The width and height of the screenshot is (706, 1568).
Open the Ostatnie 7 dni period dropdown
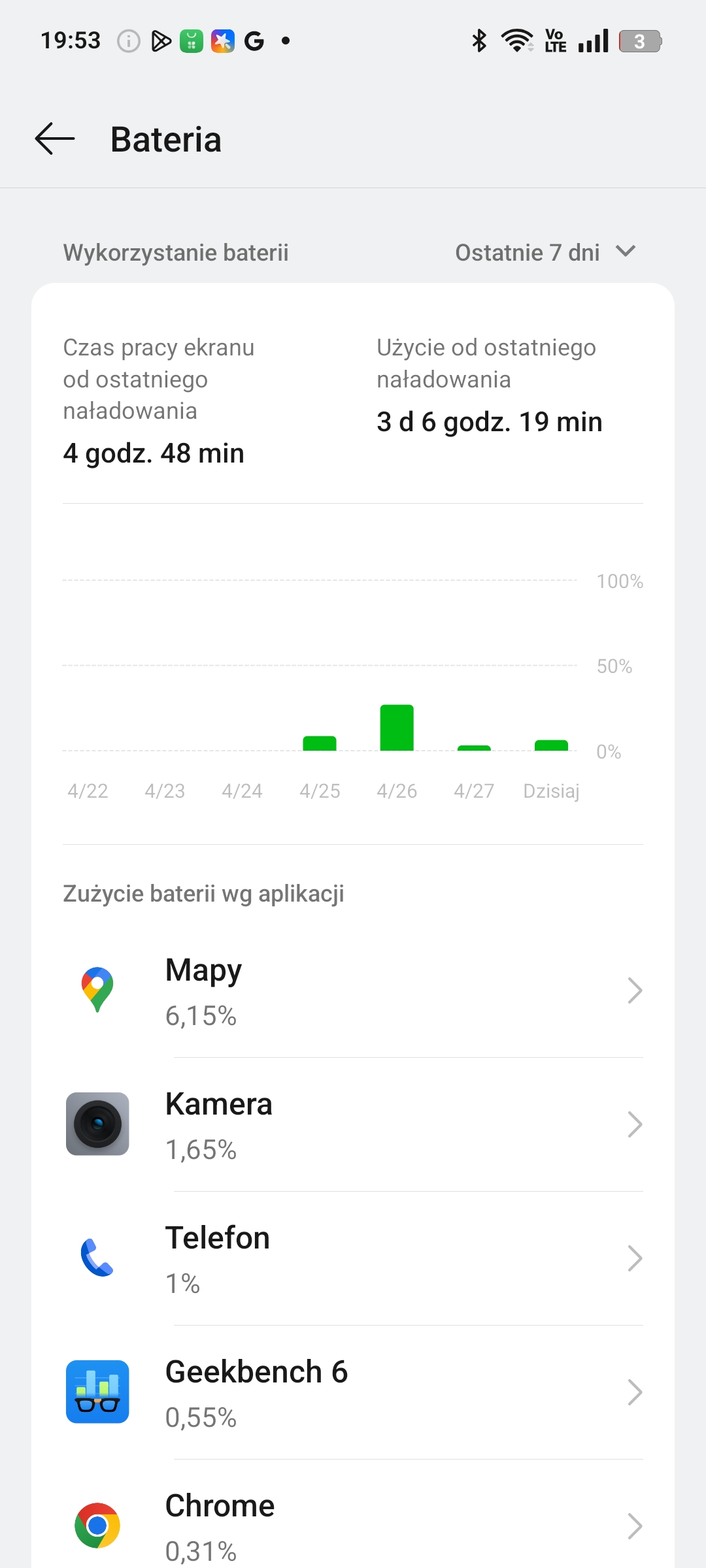coord(545,253)
